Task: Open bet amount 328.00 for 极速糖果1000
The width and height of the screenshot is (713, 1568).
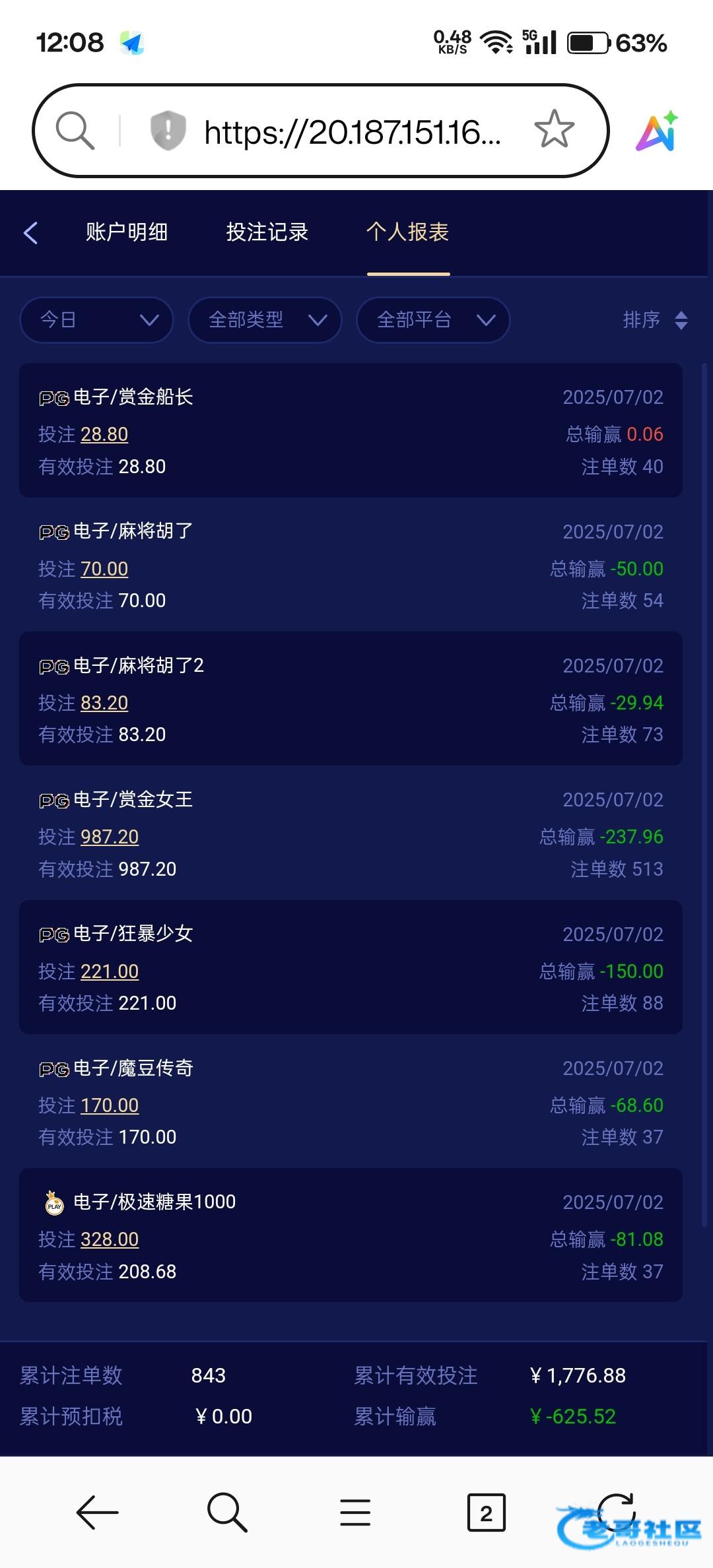Action: coord(110,1239)
